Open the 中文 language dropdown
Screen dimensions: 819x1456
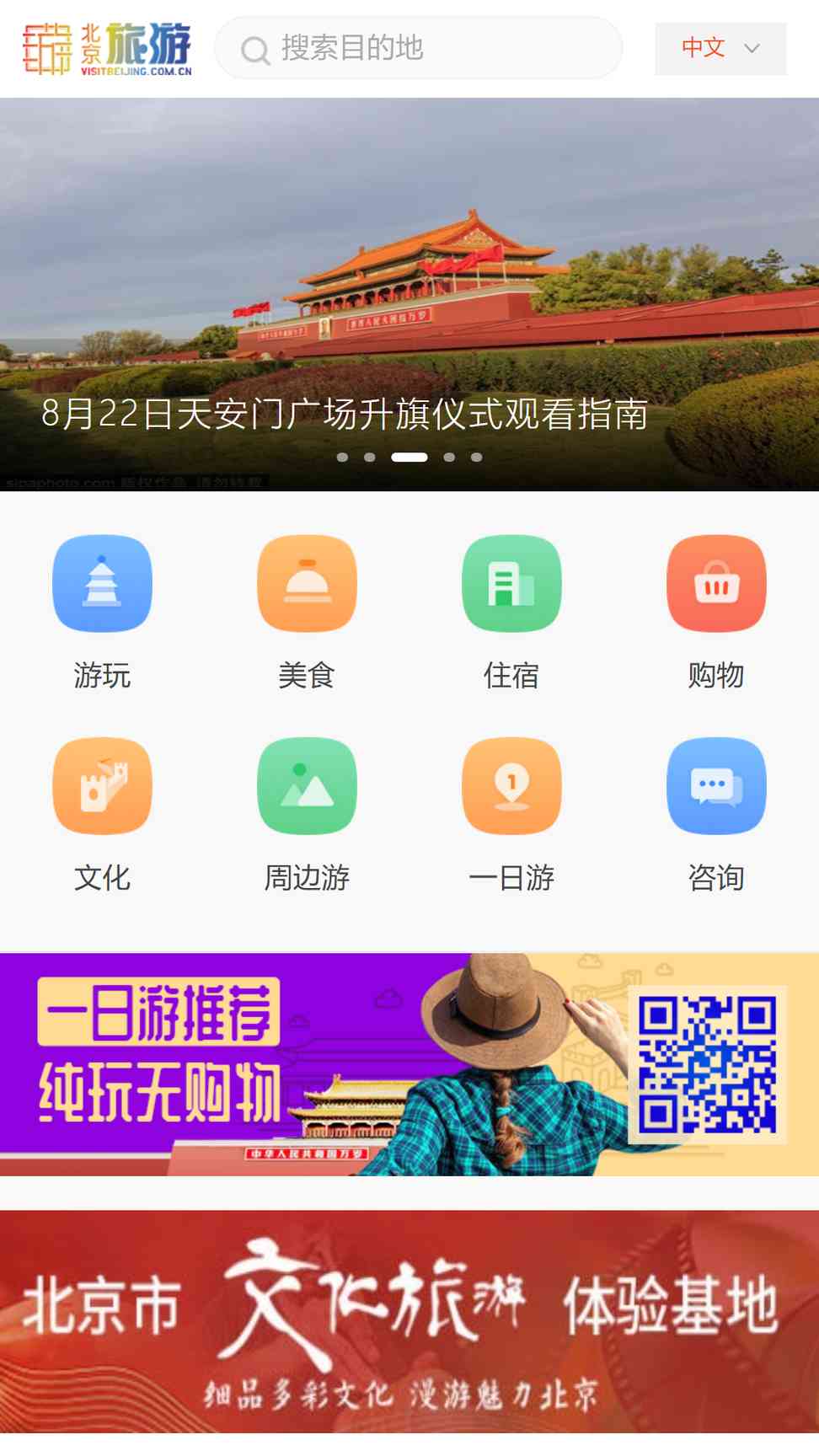(x=720, y=48)
